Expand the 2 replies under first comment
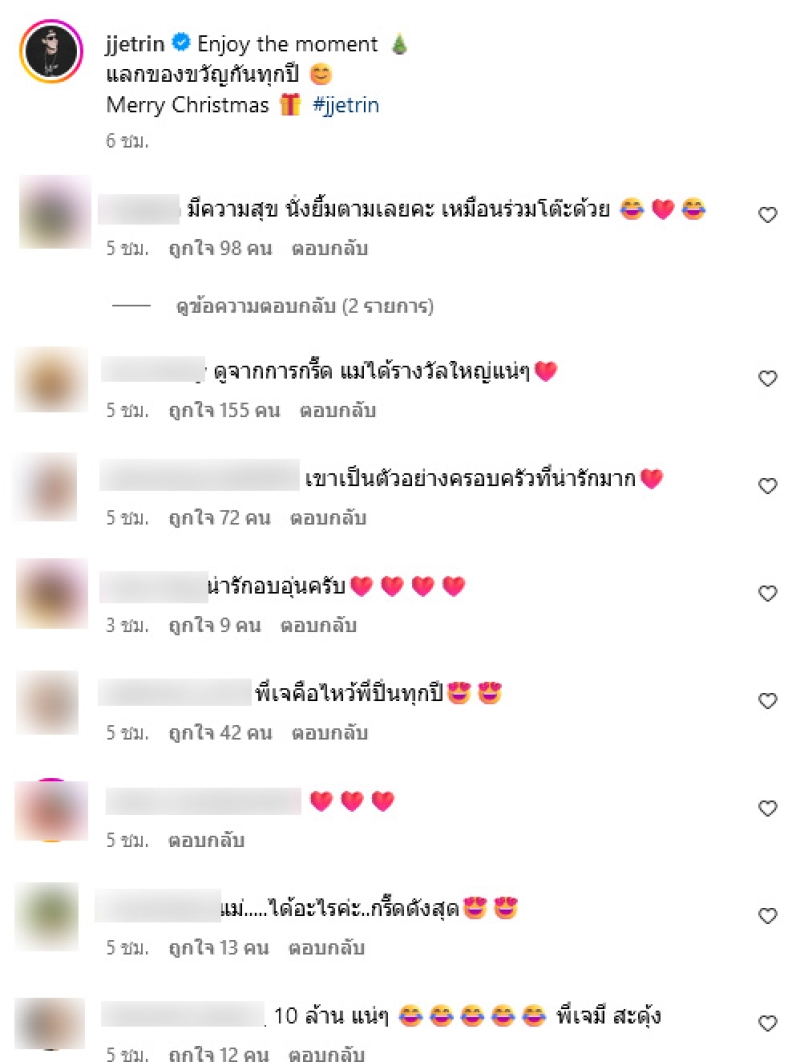The image size is (800, 1062). click(304, 307)
